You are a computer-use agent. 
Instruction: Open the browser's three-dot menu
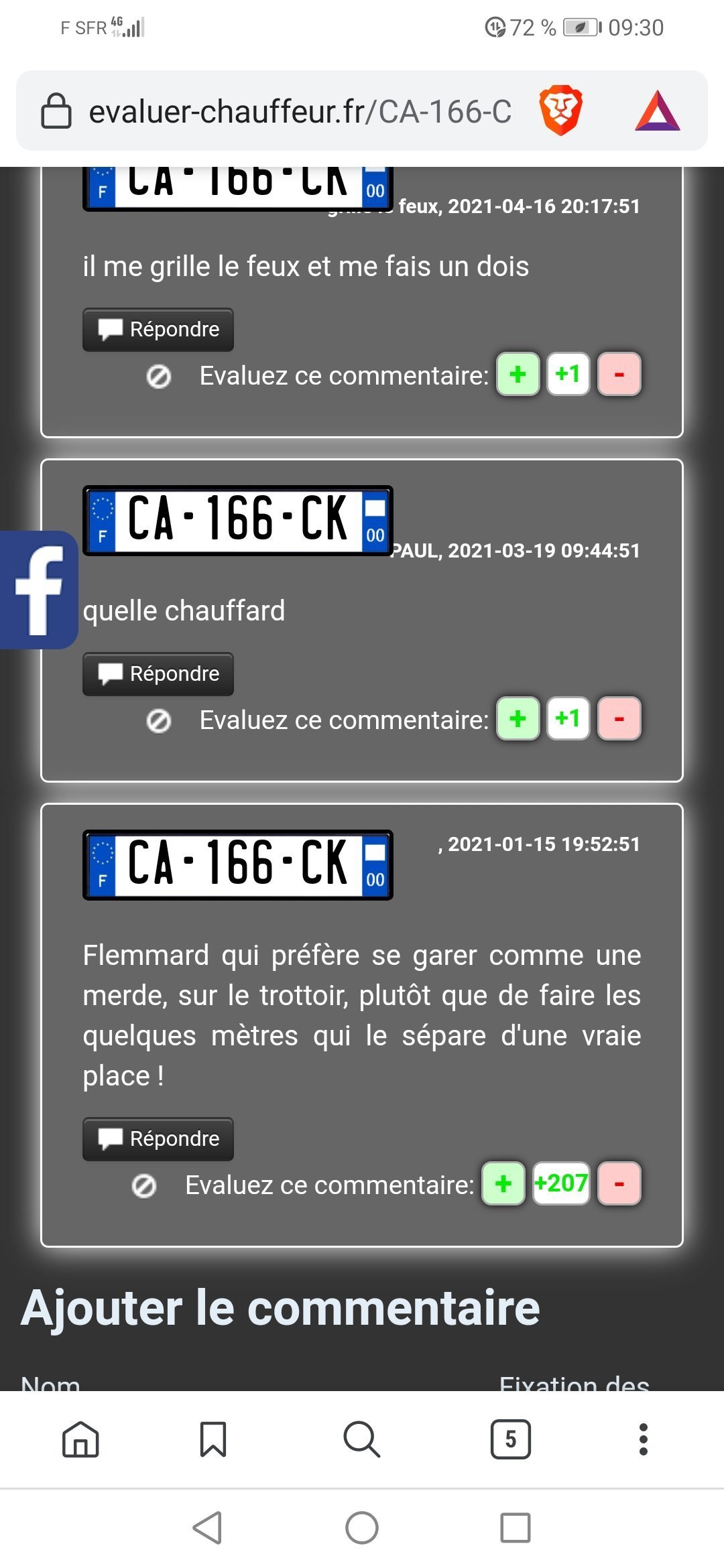[643, 1439]
